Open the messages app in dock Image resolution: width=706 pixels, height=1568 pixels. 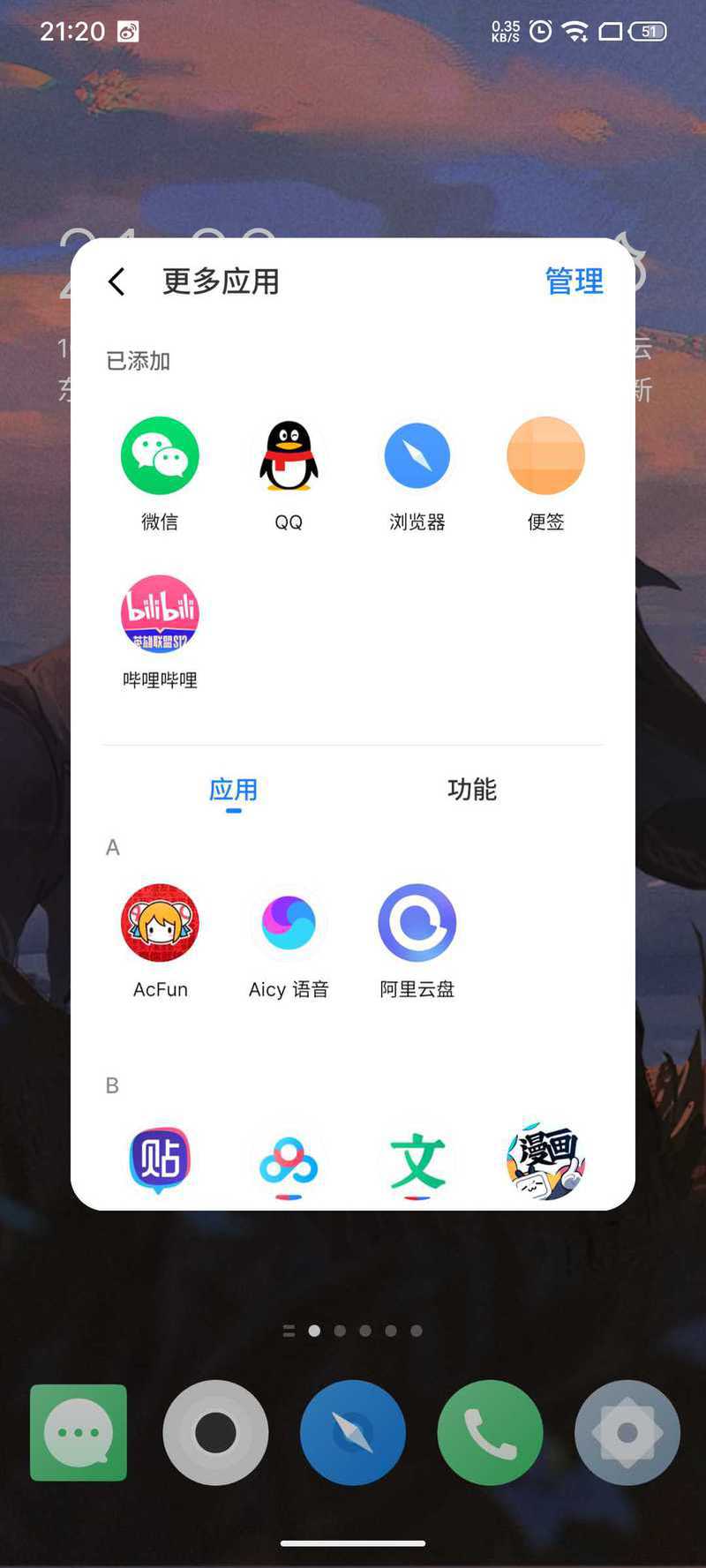pyautogui.click(x=79, y=1432)
